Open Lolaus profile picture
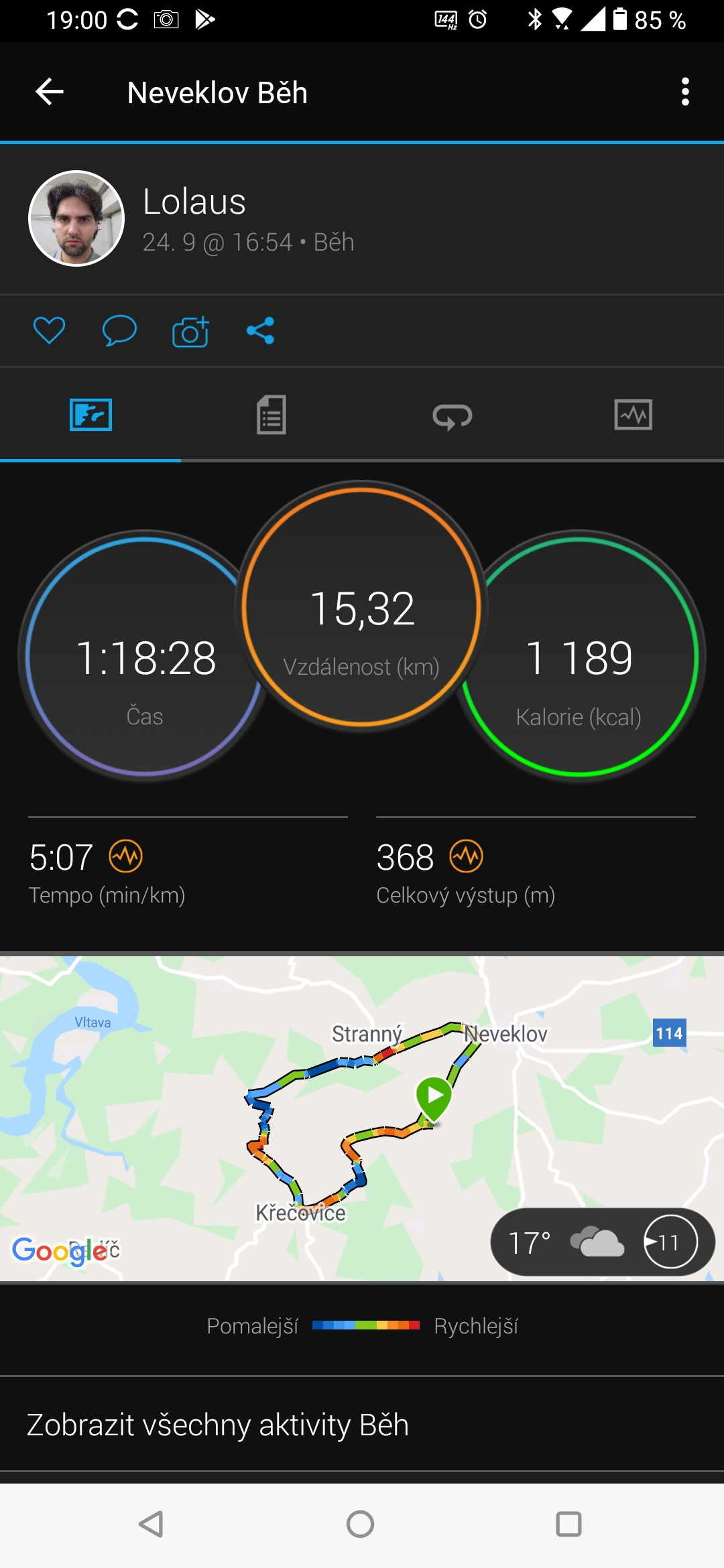The image size is (724, 1568). (76, 218)
